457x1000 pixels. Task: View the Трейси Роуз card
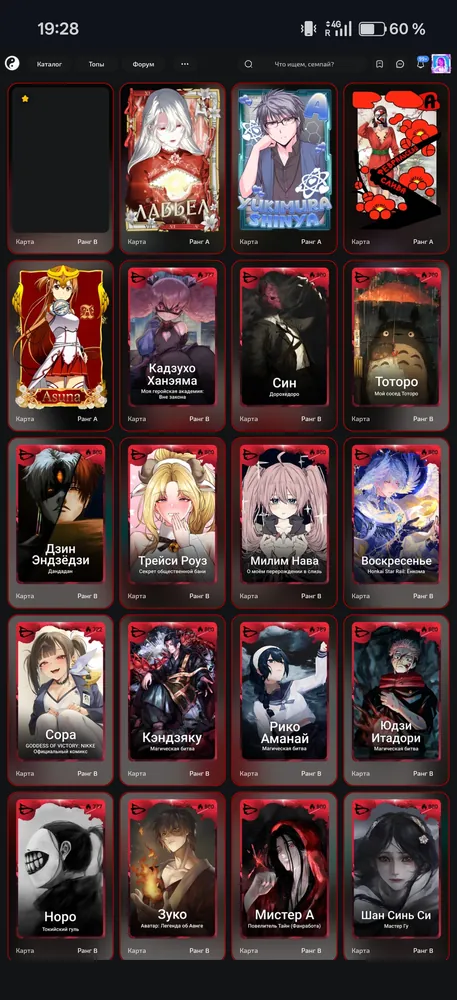coord(172,522)
